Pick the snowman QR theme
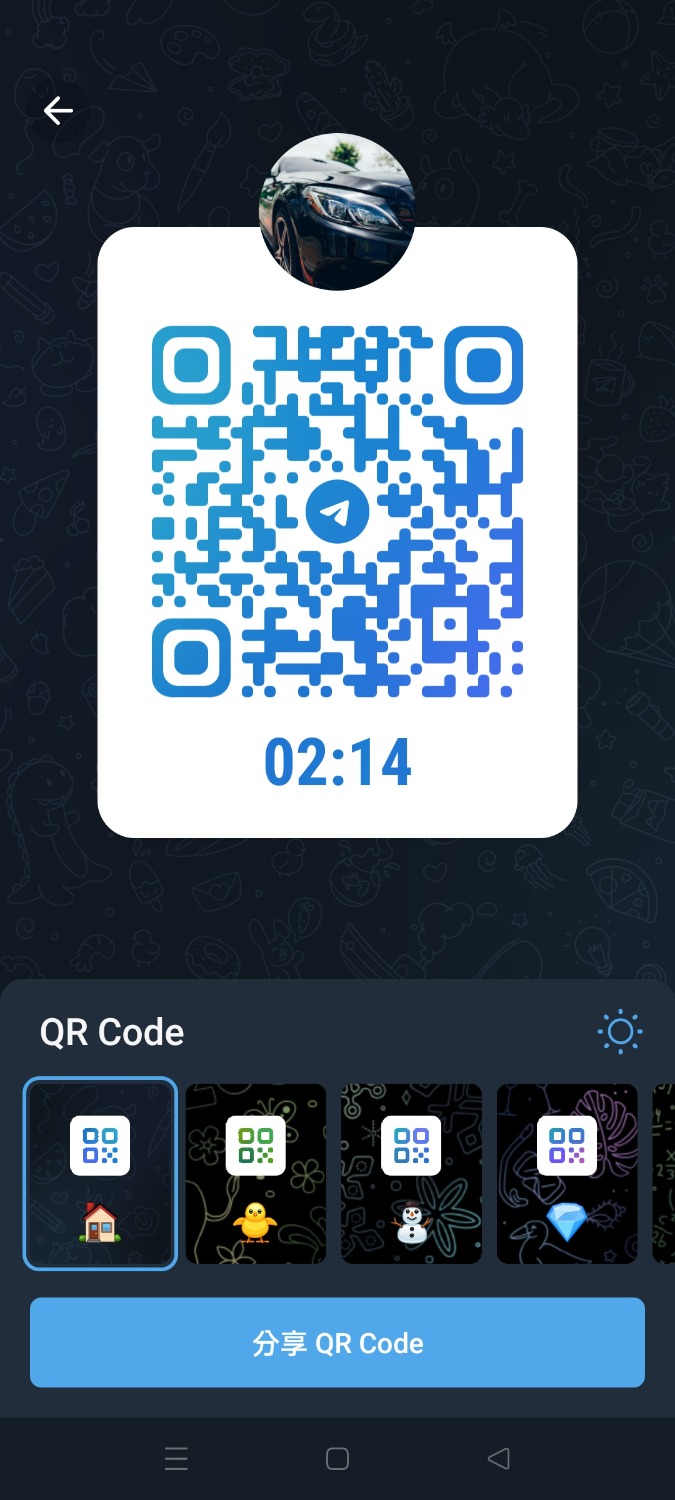This screenshot has width=675, height=1500. (411, 1173)
